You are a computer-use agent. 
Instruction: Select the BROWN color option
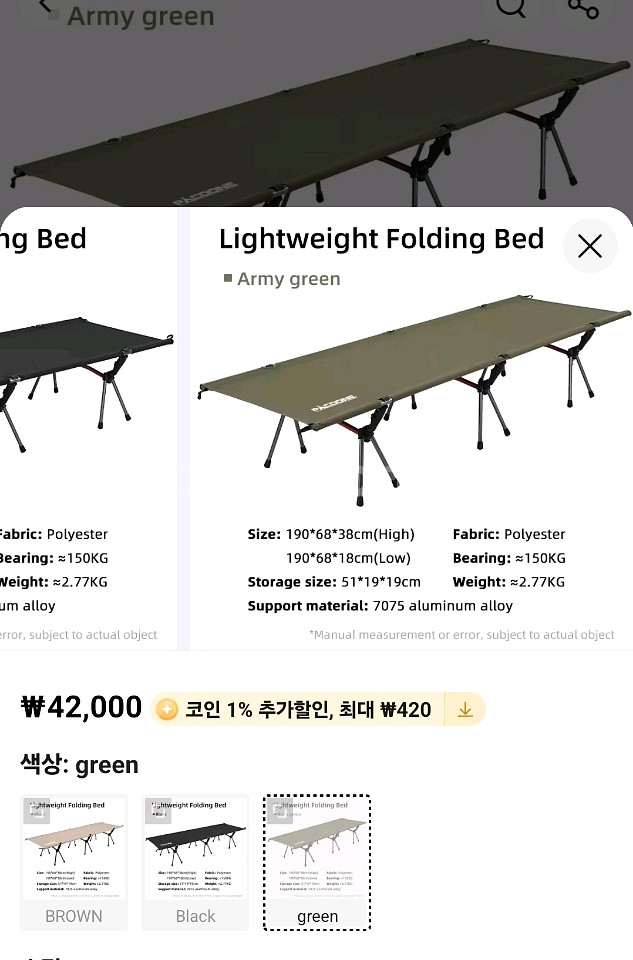point(74,862)
